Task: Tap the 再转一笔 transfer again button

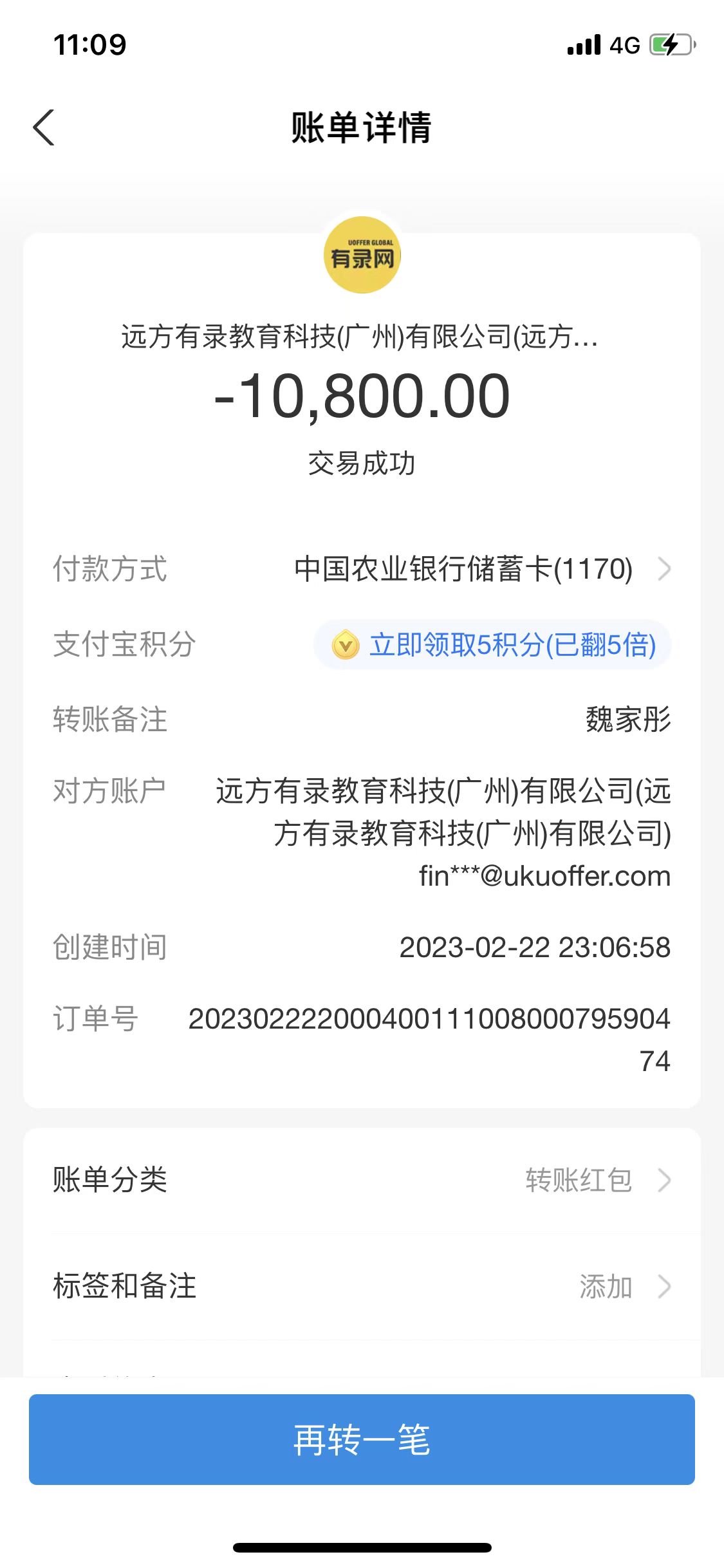Action: (362, 1439)
